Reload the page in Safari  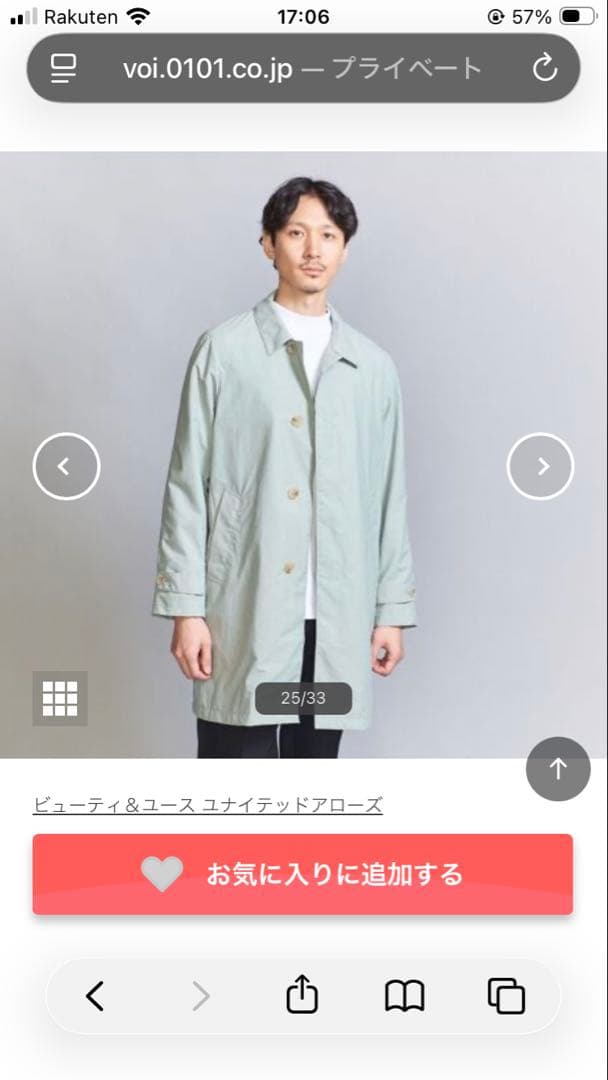coord(545,68)
